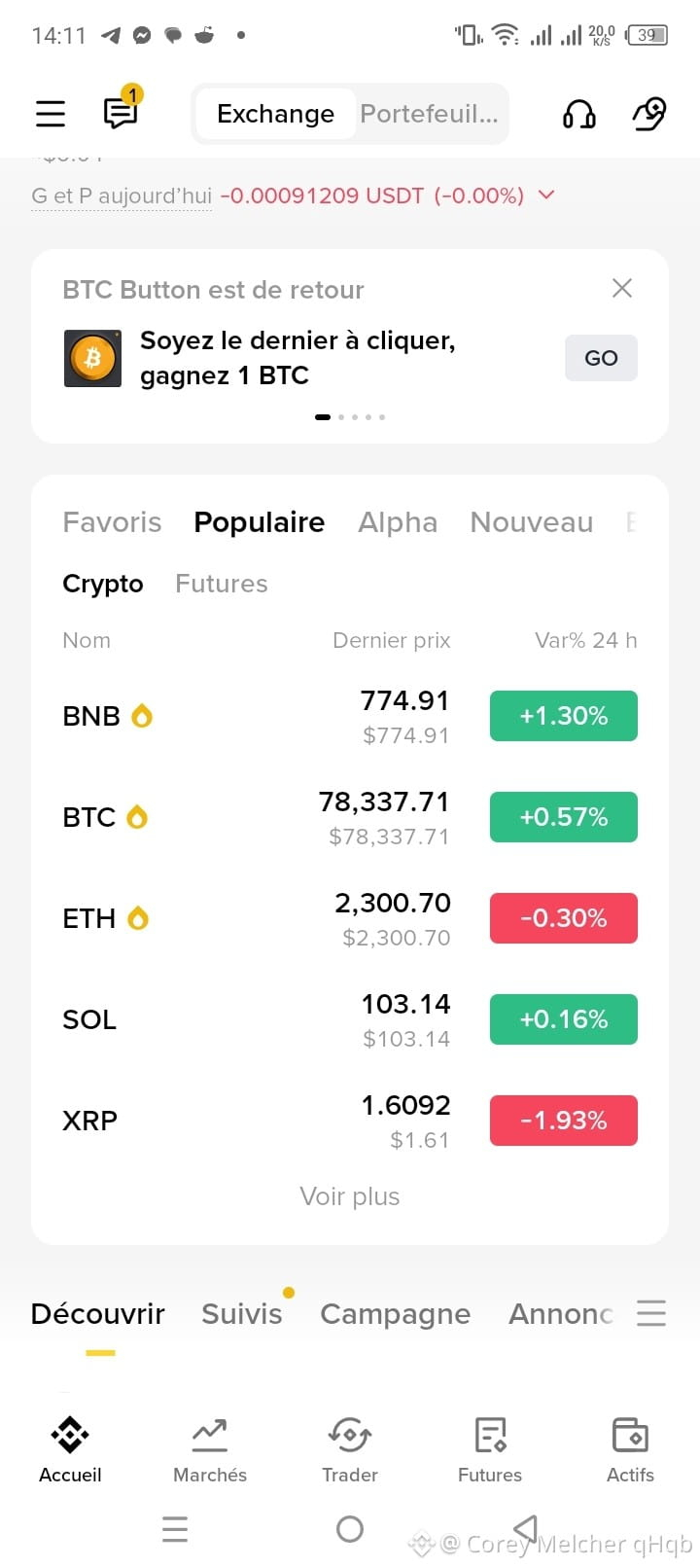Viewport: 700px width, 1568px height.
Task: Tap Voir plus to see more coins
Action: point(350,1196)
